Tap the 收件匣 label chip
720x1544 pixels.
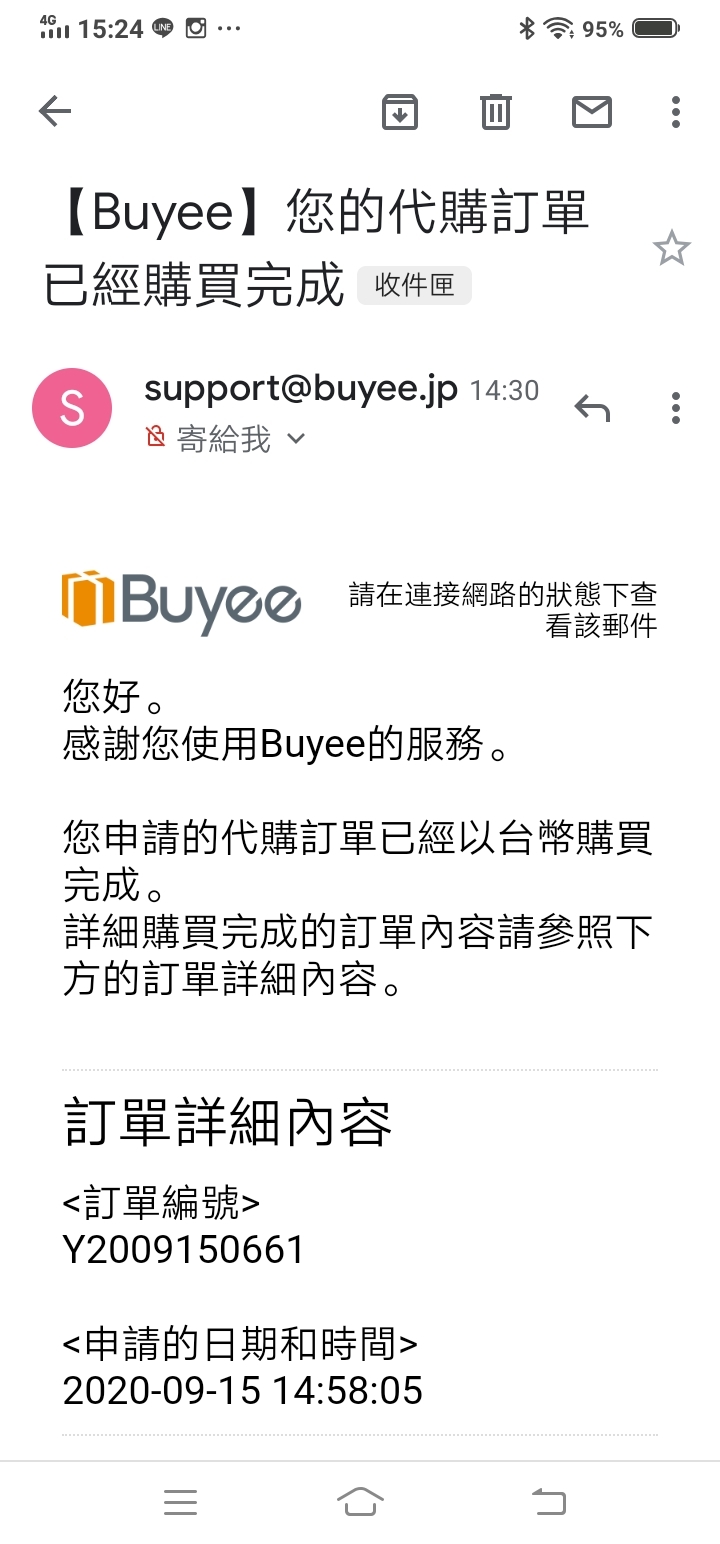pos(414,286)
